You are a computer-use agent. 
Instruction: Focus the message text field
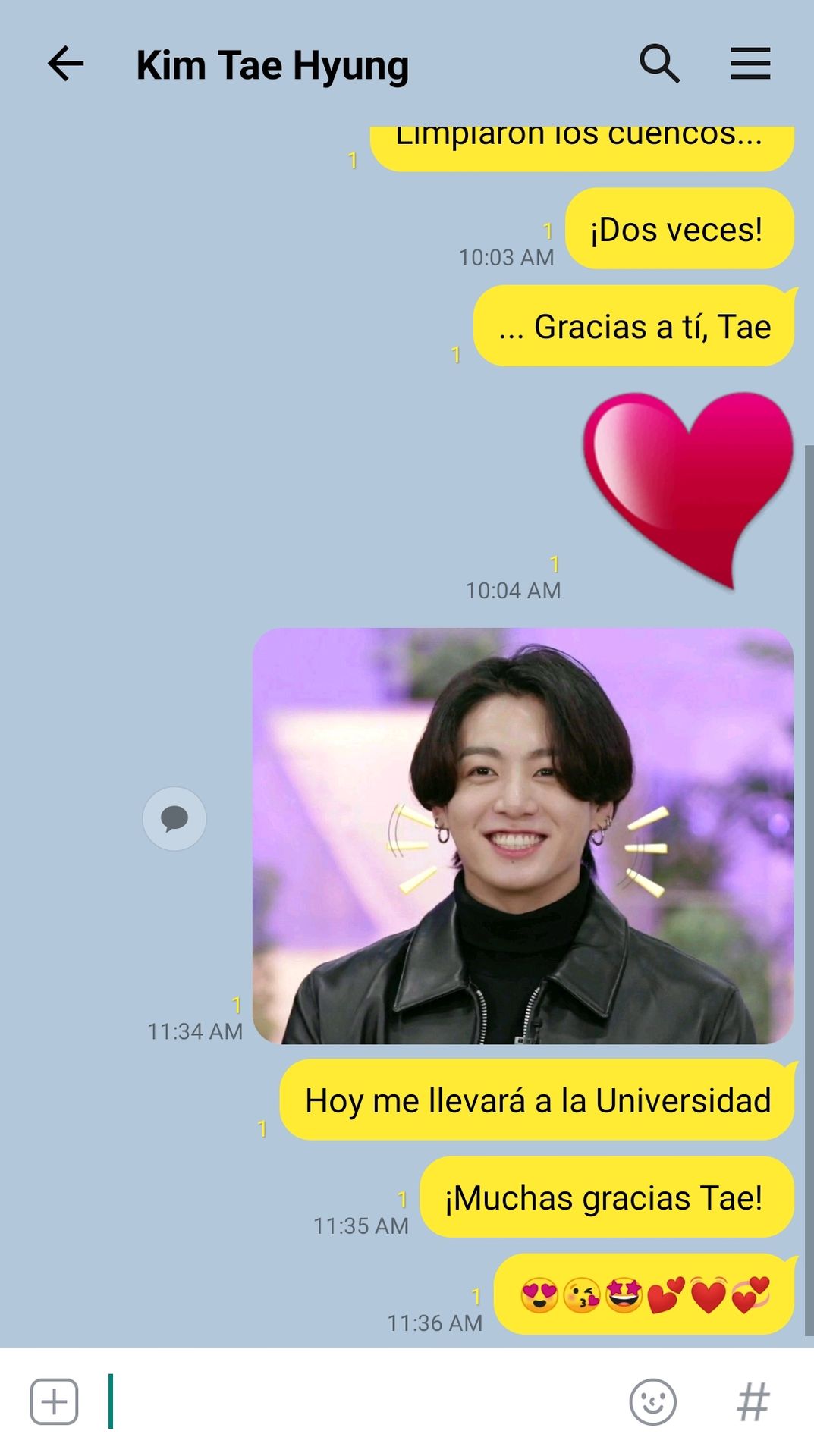coord(364,1401)
